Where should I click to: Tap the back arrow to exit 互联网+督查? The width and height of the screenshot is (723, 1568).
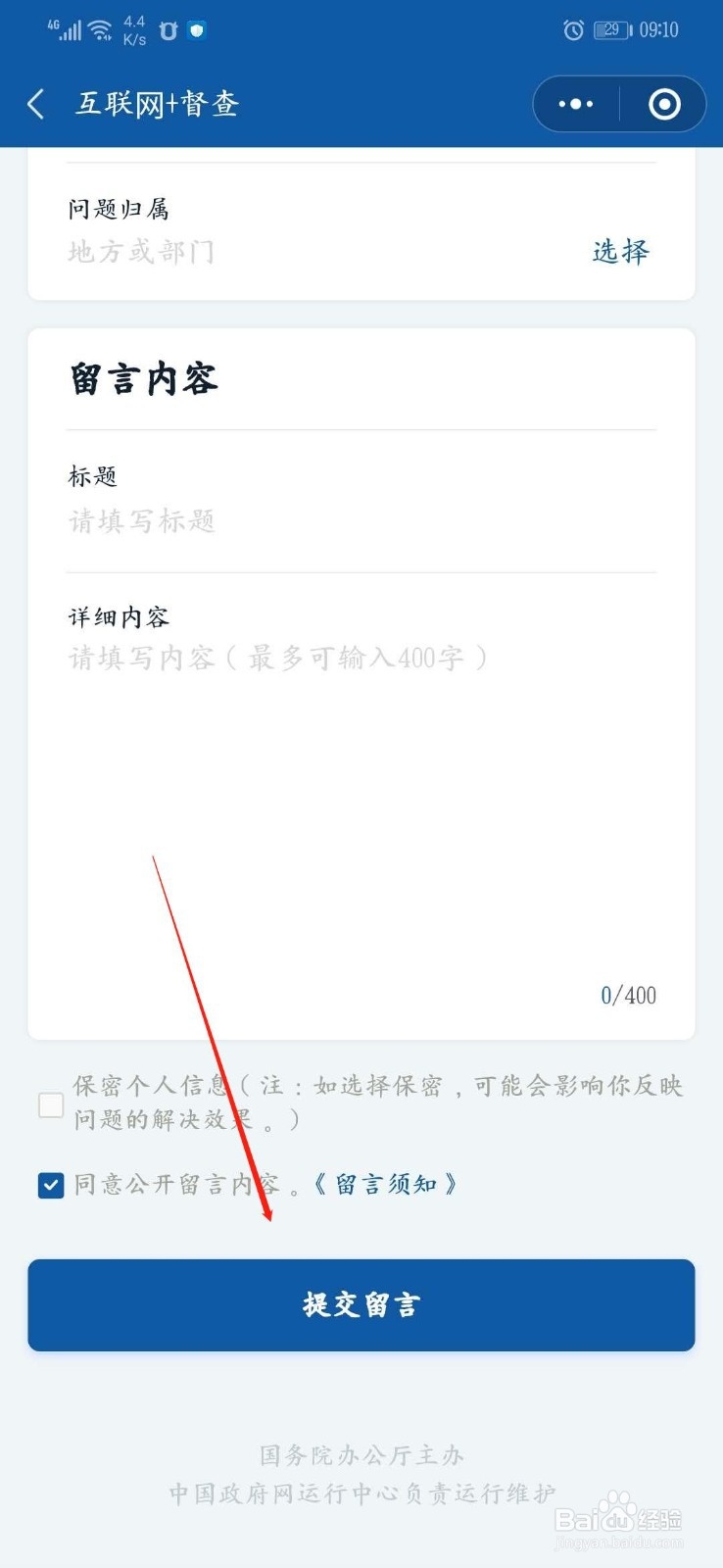(x=36, y=104)
